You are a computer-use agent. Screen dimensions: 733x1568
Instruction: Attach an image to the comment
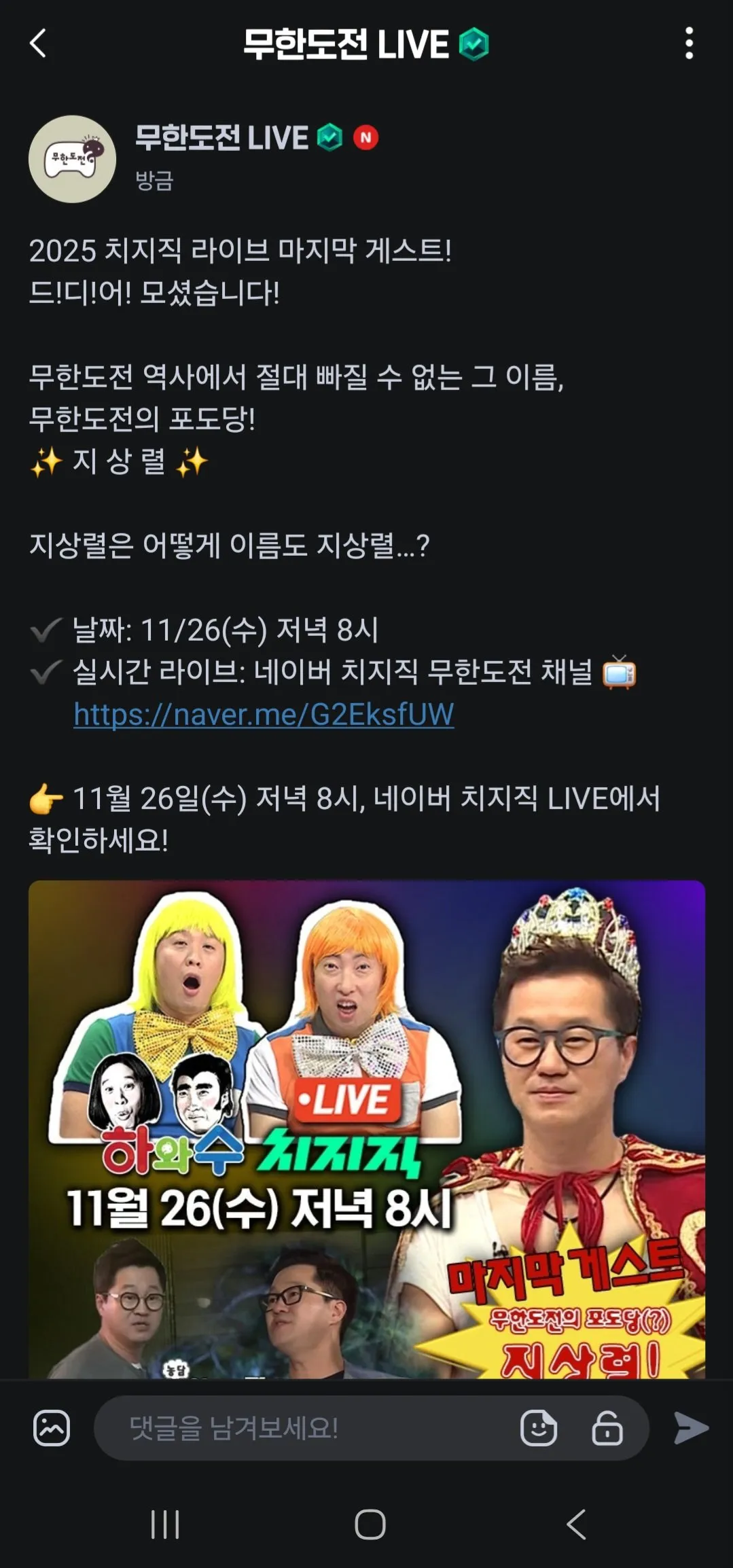52,1427
